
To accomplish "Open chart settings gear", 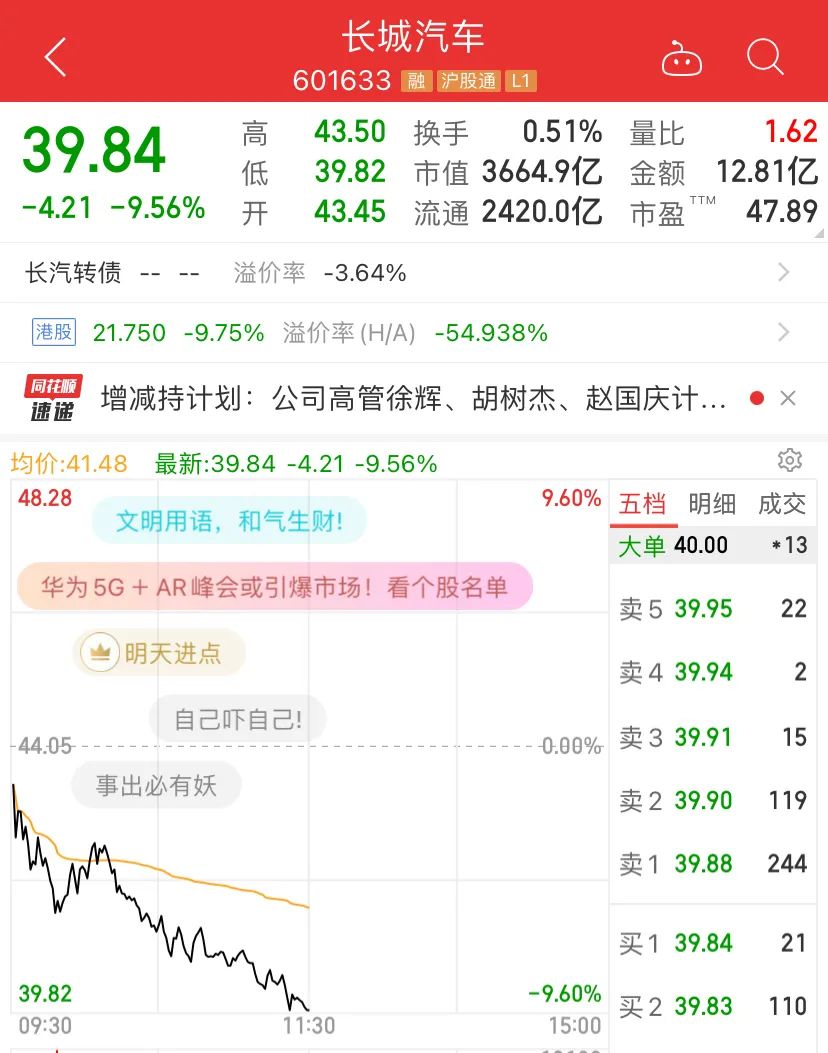I will (790, 460).
